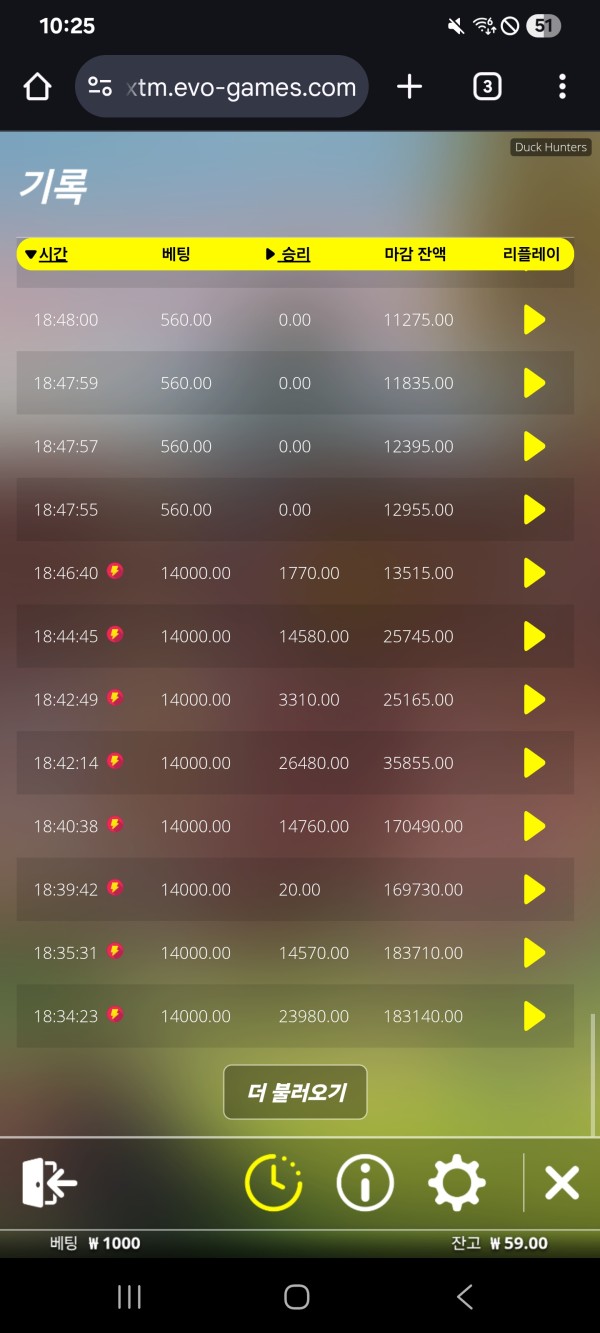The width and height of the screenshot is (600, 1333).
Task: Open the game info icon
Action: (365, 1184)
